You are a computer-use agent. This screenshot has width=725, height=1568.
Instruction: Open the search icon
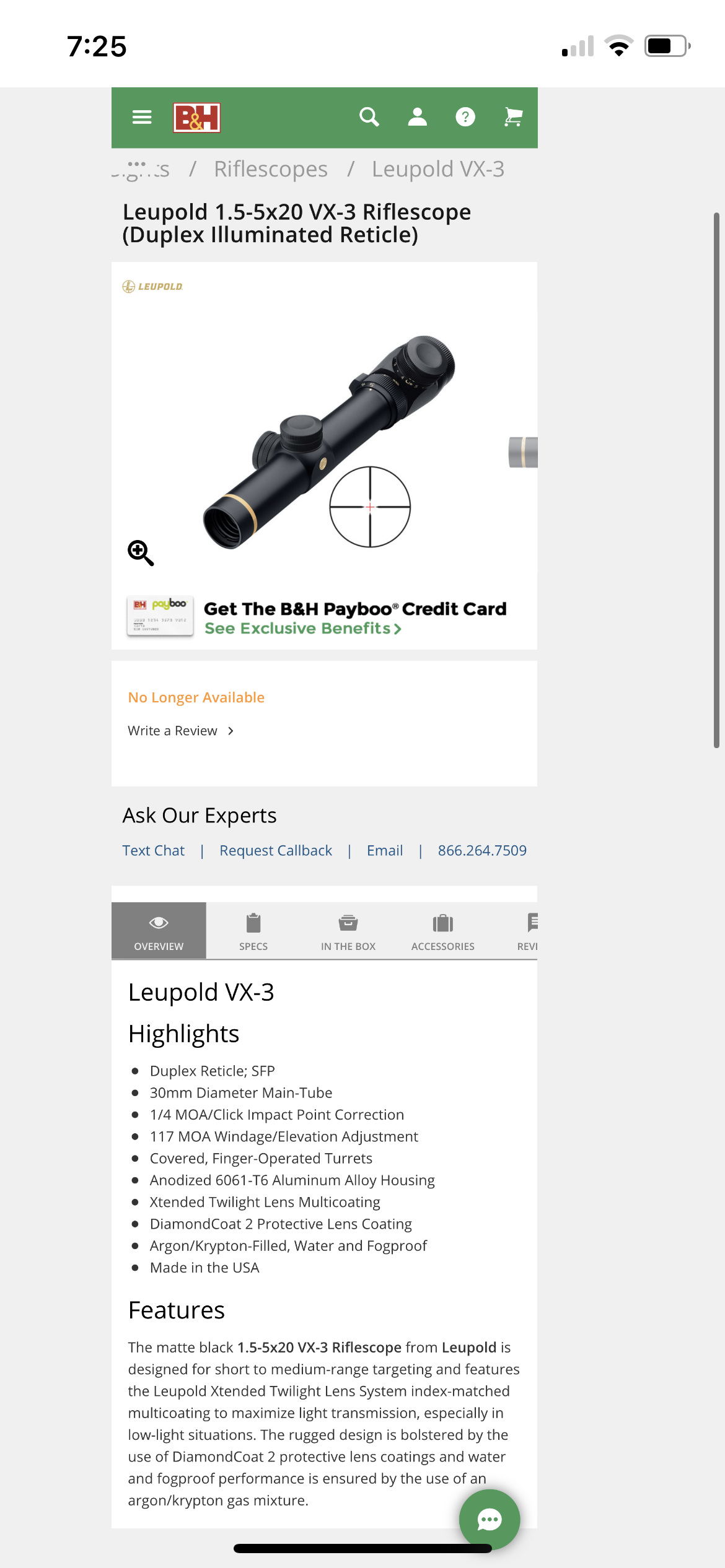pos(369,117)
